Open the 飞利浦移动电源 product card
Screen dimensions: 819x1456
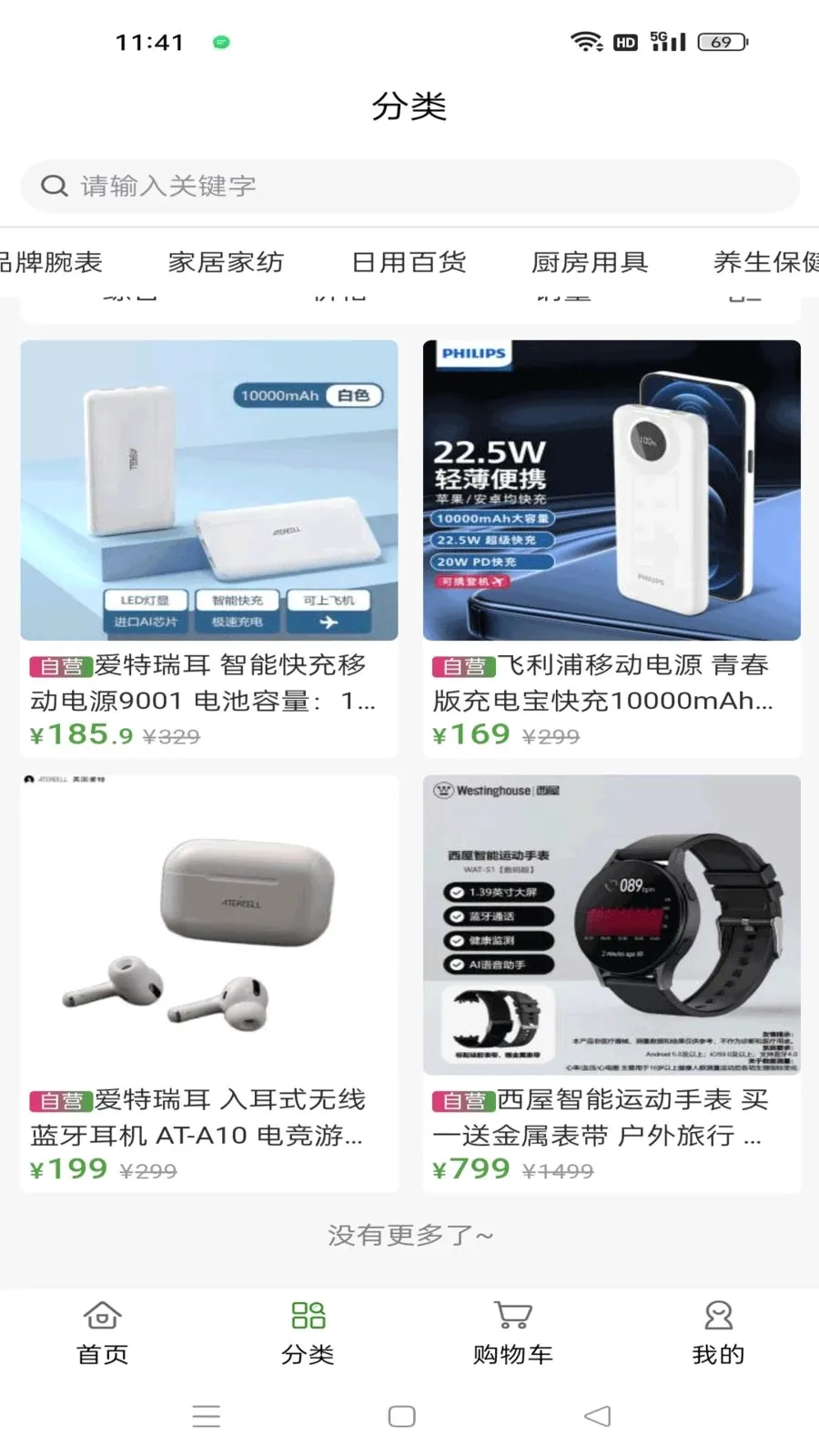click(612, 548)
